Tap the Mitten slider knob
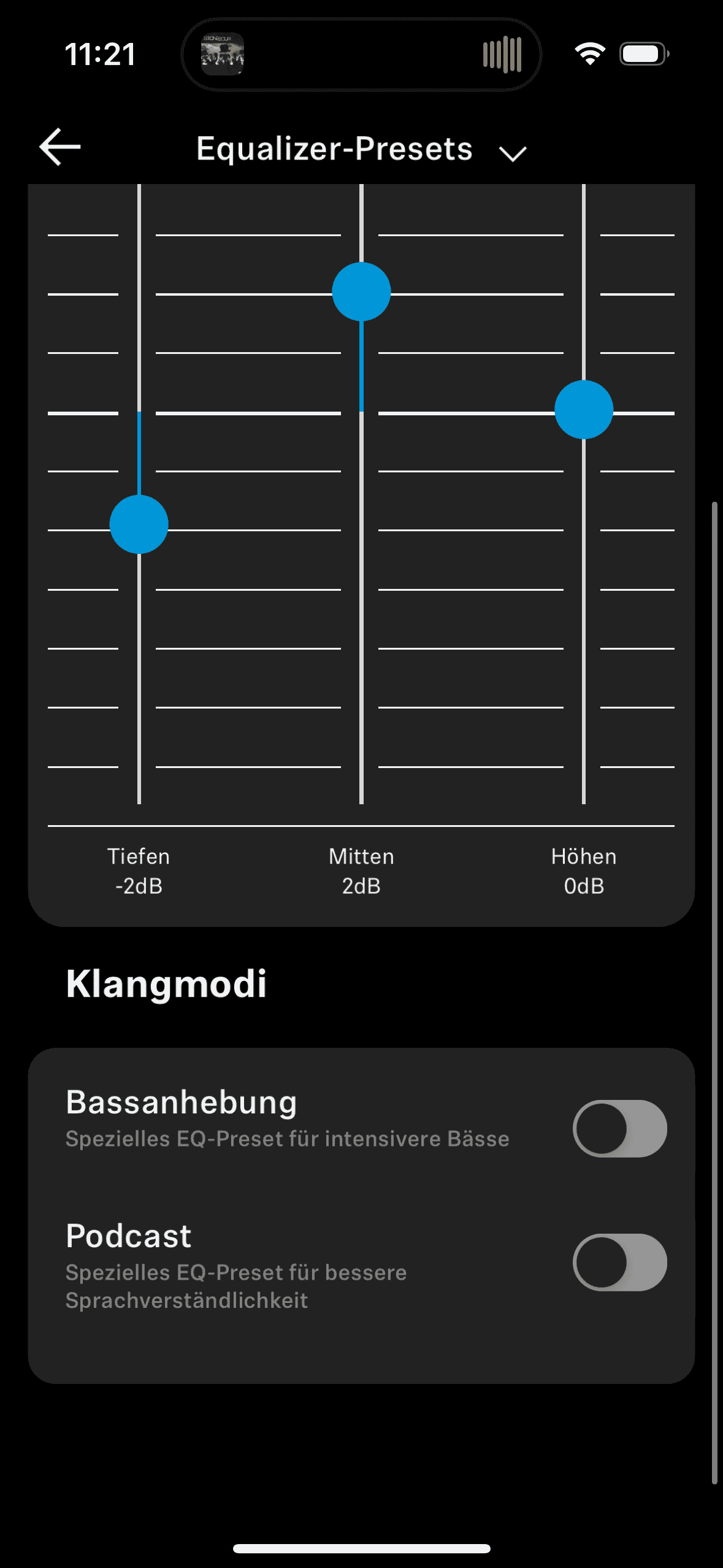The image size is (723, 1568). pos(361,292)
